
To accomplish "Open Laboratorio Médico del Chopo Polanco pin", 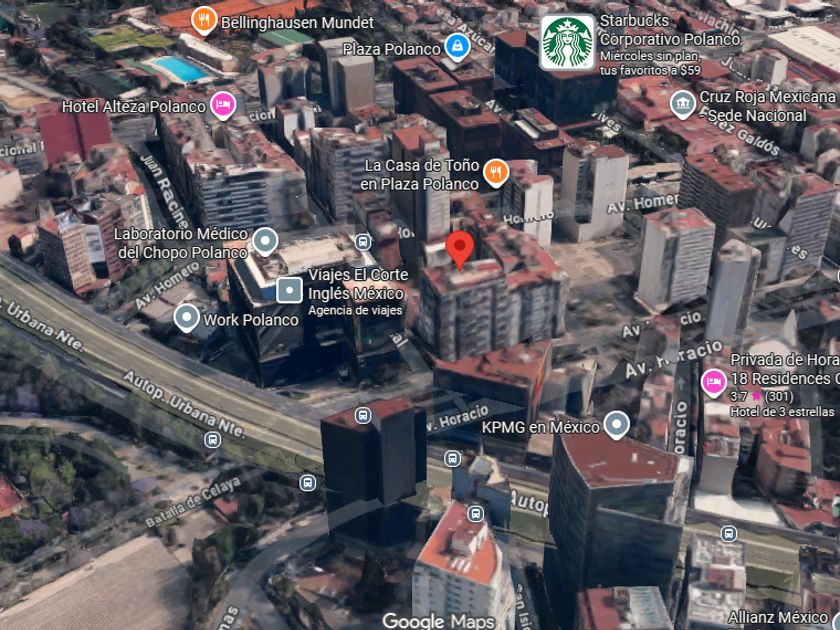I will (x=265, y=242).
